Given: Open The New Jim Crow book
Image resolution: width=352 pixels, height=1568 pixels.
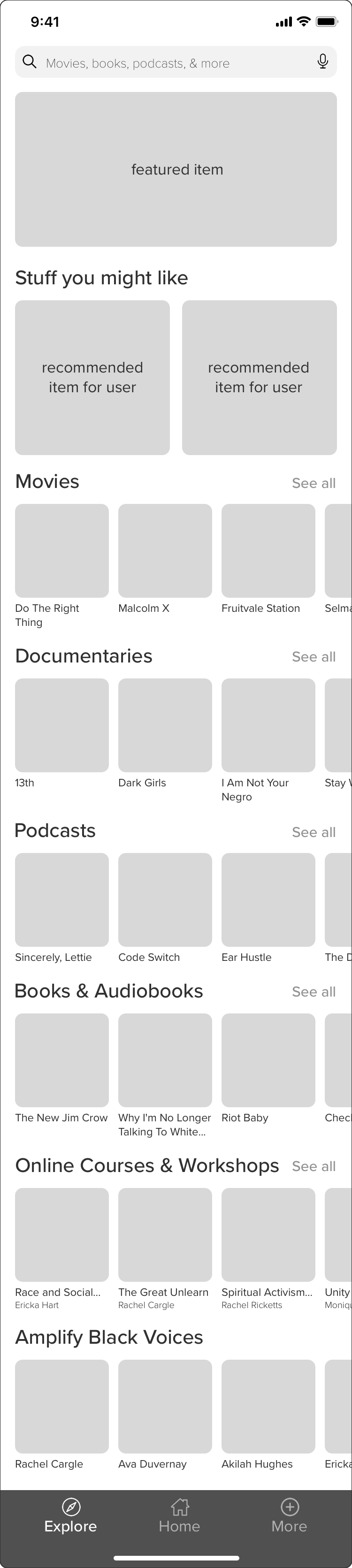Looking at the screenshot, I should (61, 1060).
